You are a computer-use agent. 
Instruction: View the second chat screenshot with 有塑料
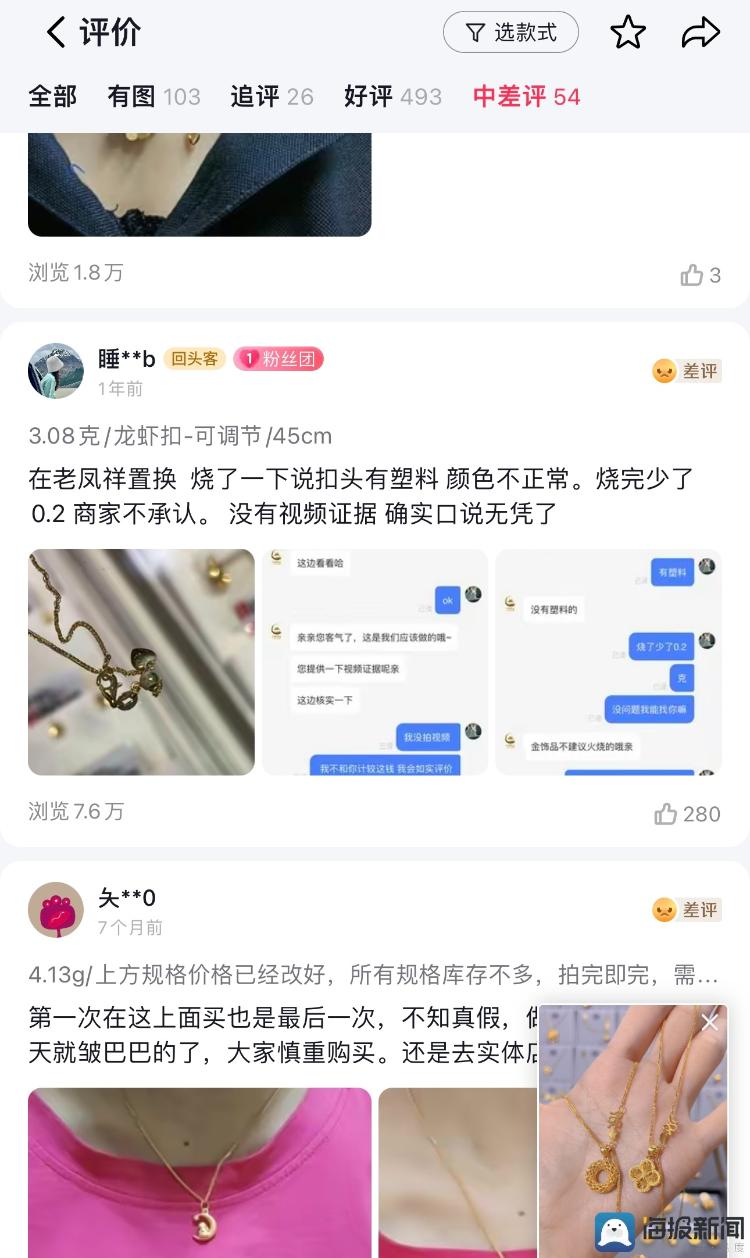click(608, 662)
